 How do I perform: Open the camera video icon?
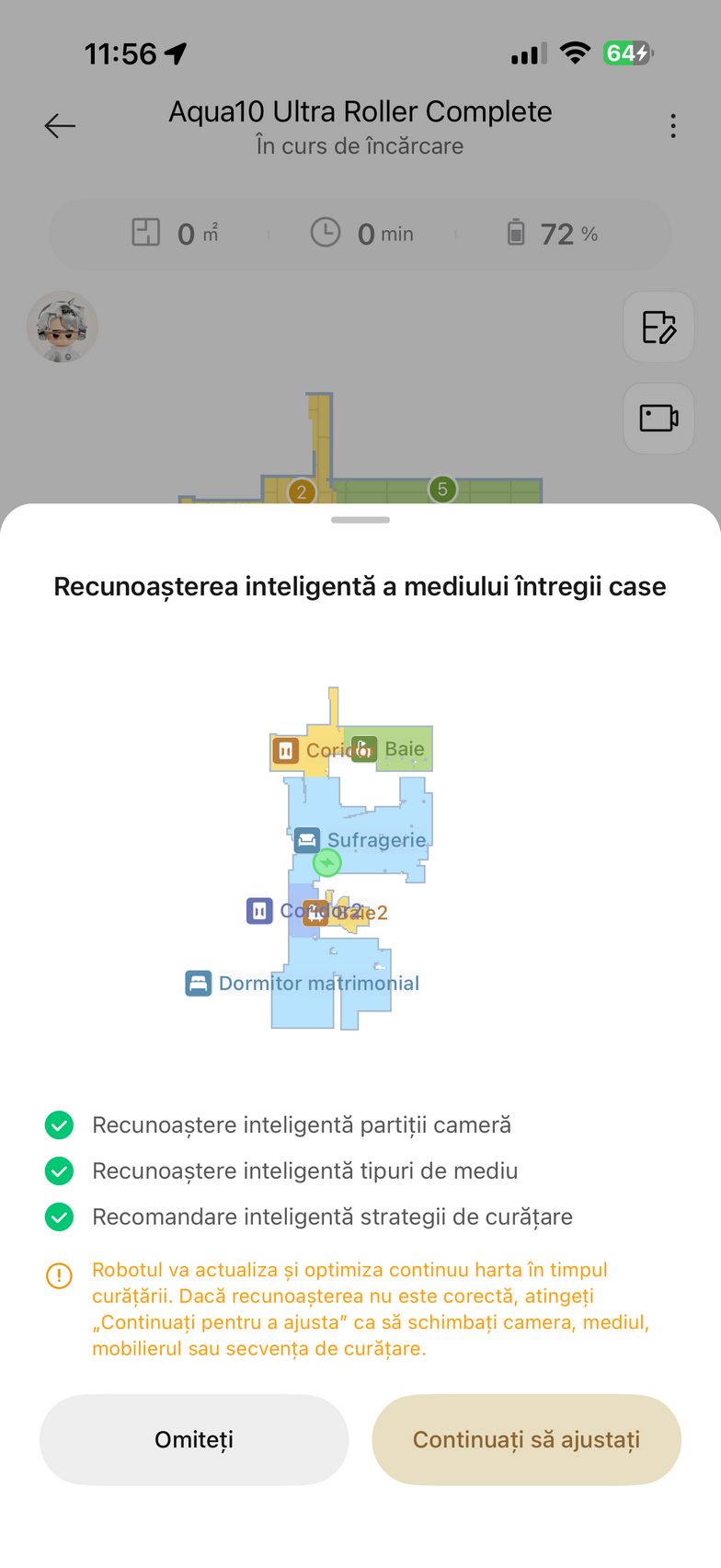658,419
